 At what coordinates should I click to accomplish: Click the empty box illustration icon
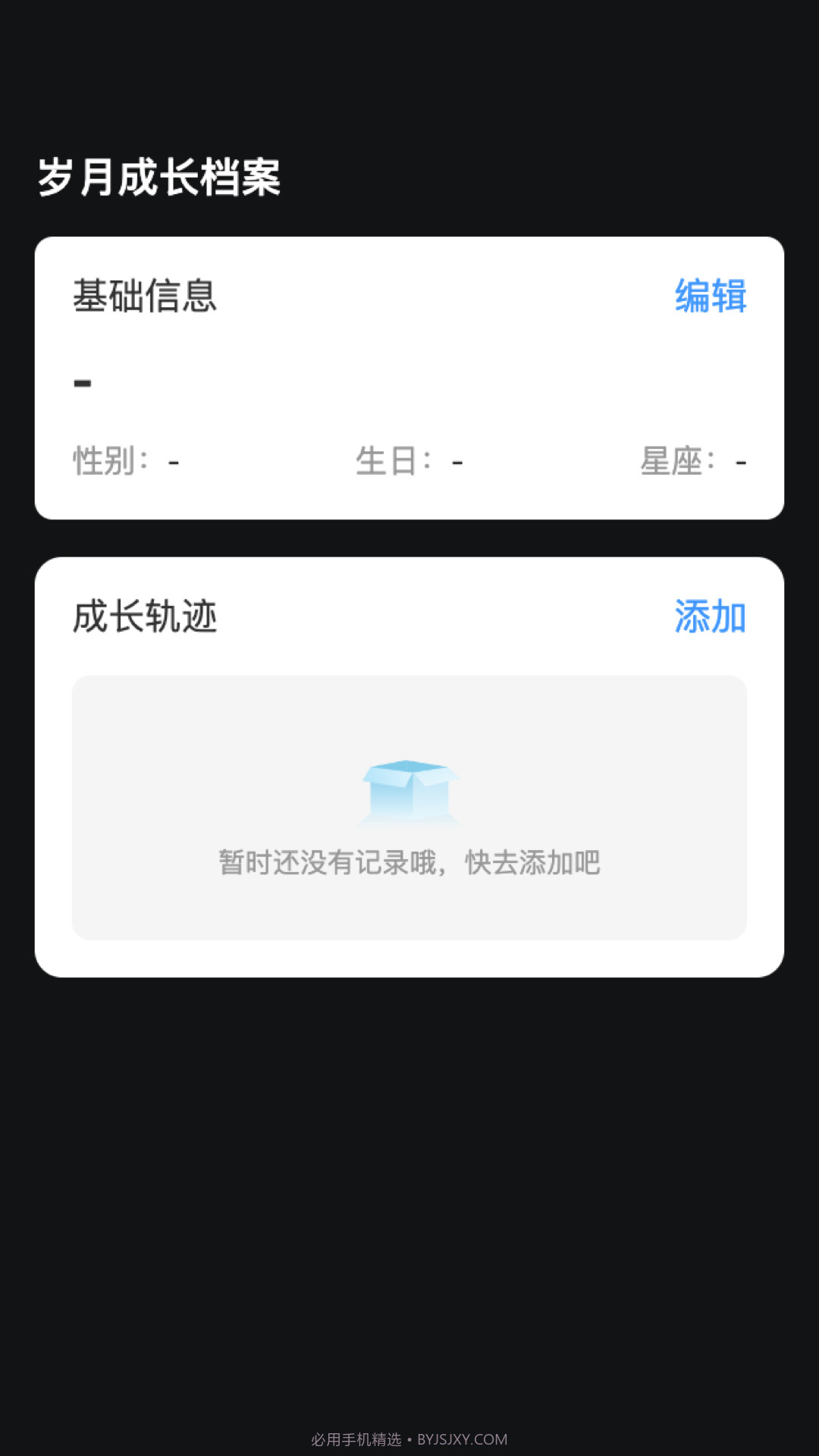point(409,792)
